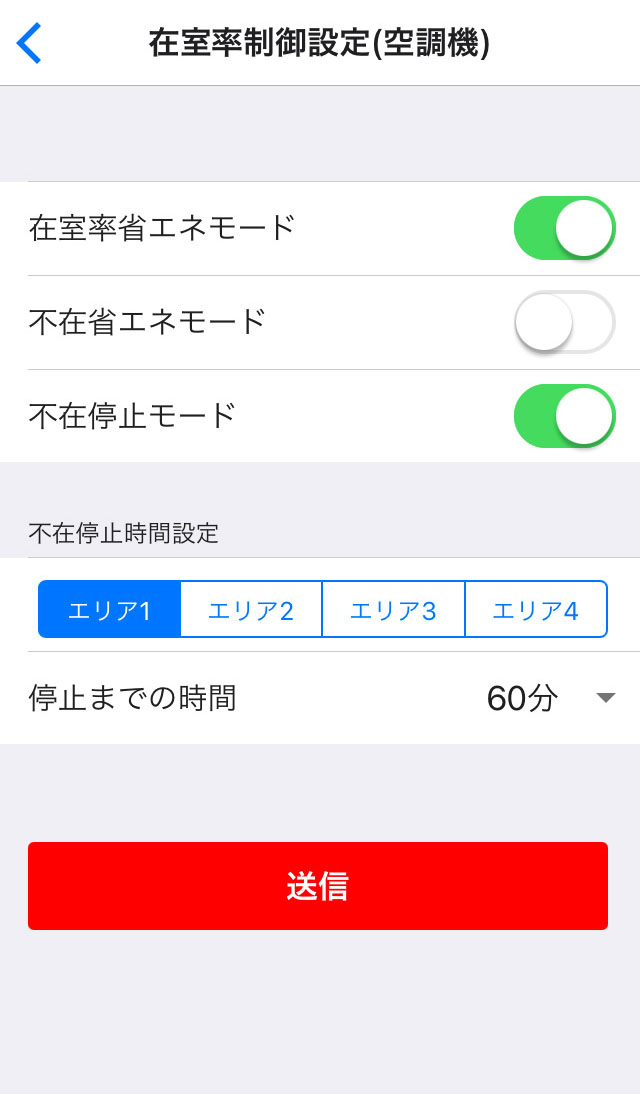Switch to the エリア3 segment

393,610
